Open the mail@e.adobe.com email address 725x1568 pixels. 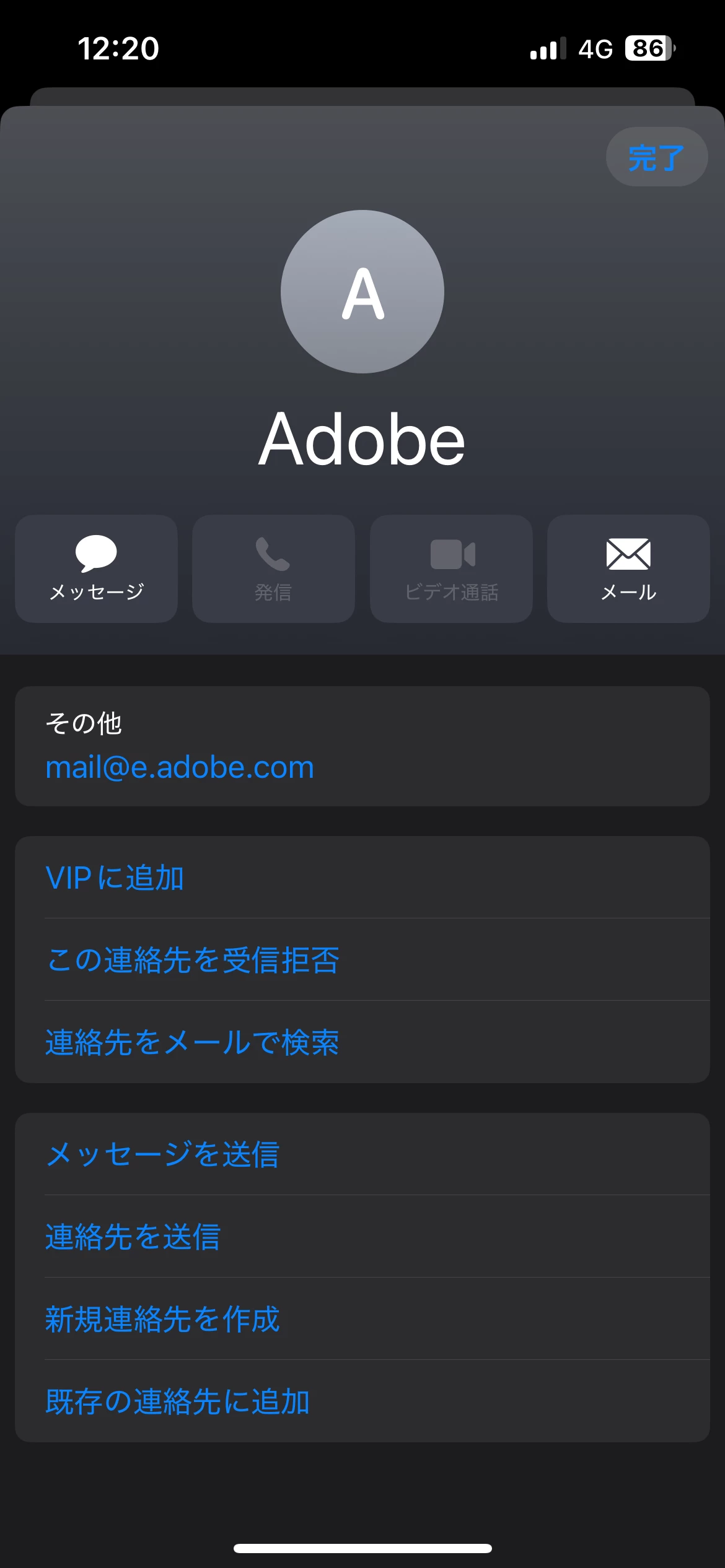point(180,767)
